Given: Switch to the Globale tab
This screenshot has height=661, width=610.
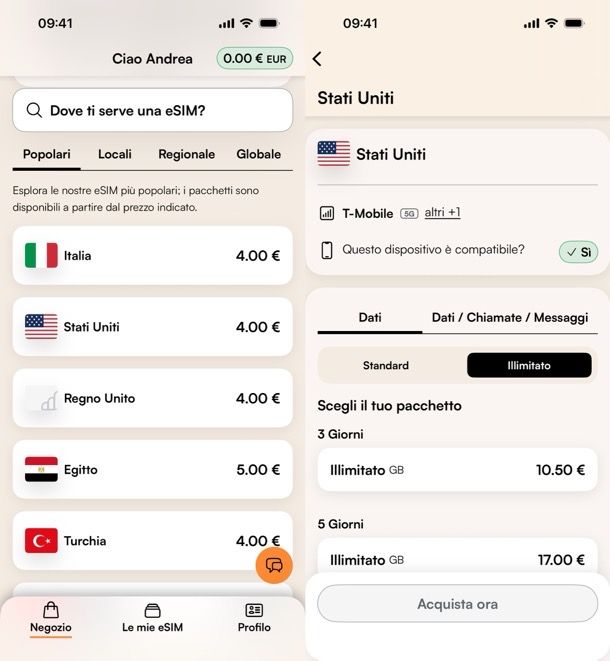Looking at the screenshot, I should [x=258, y=155].
